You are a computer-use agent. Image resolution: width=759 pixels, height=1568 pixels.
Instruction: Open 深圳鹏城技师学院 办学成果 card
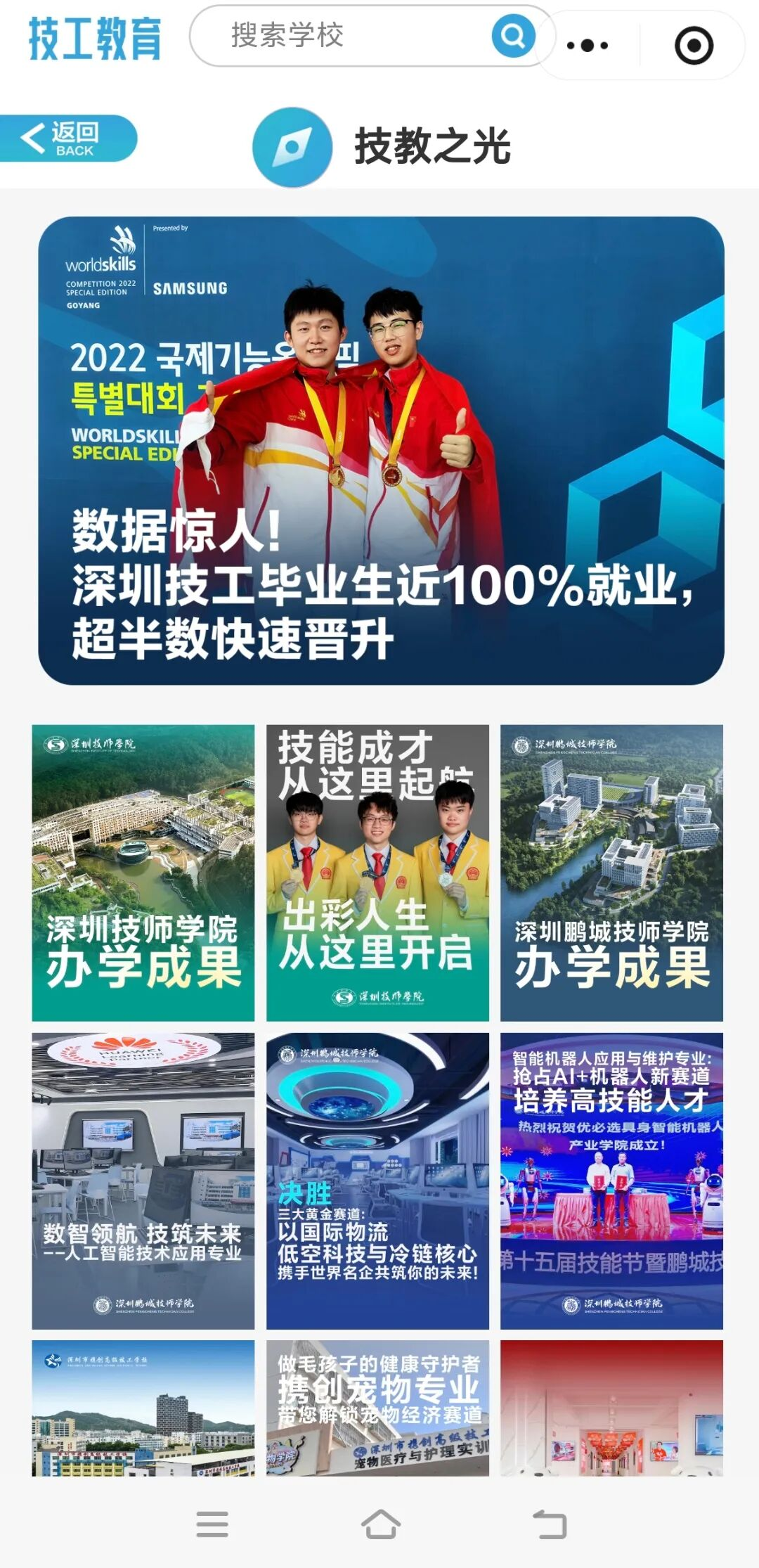(x=611, y=873)
